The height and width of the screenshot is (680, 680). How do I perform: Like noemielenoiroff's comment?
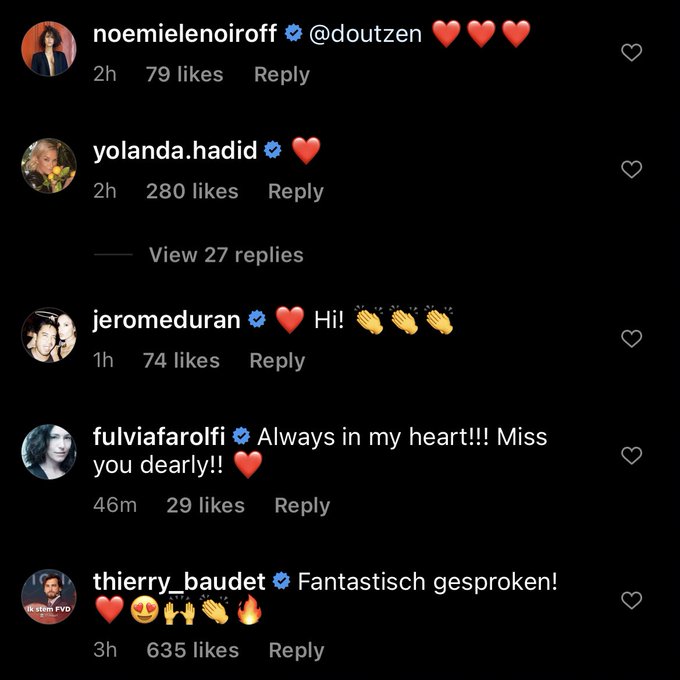click(631, 53)
